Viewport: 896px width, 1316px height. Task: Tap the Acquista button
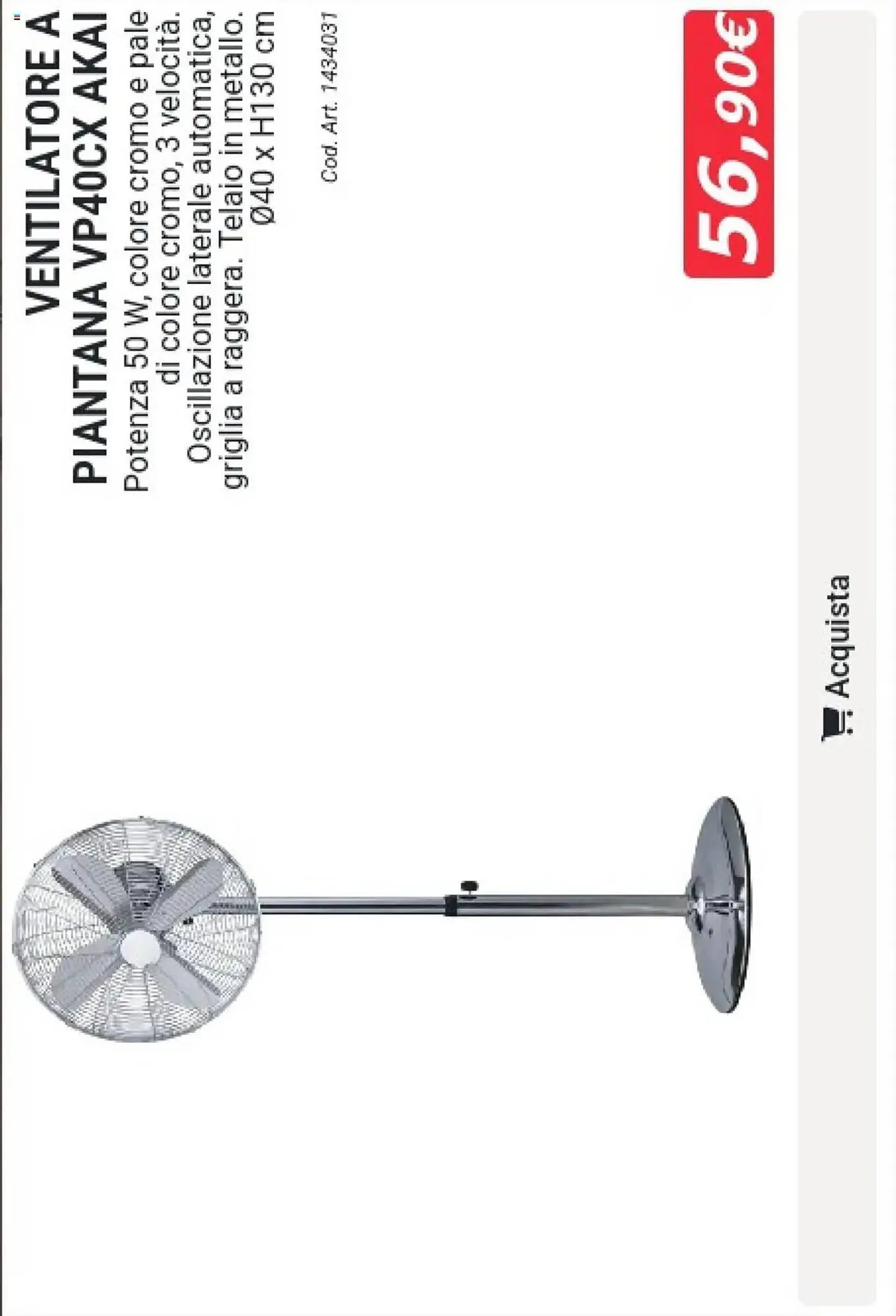click(837, 657)
